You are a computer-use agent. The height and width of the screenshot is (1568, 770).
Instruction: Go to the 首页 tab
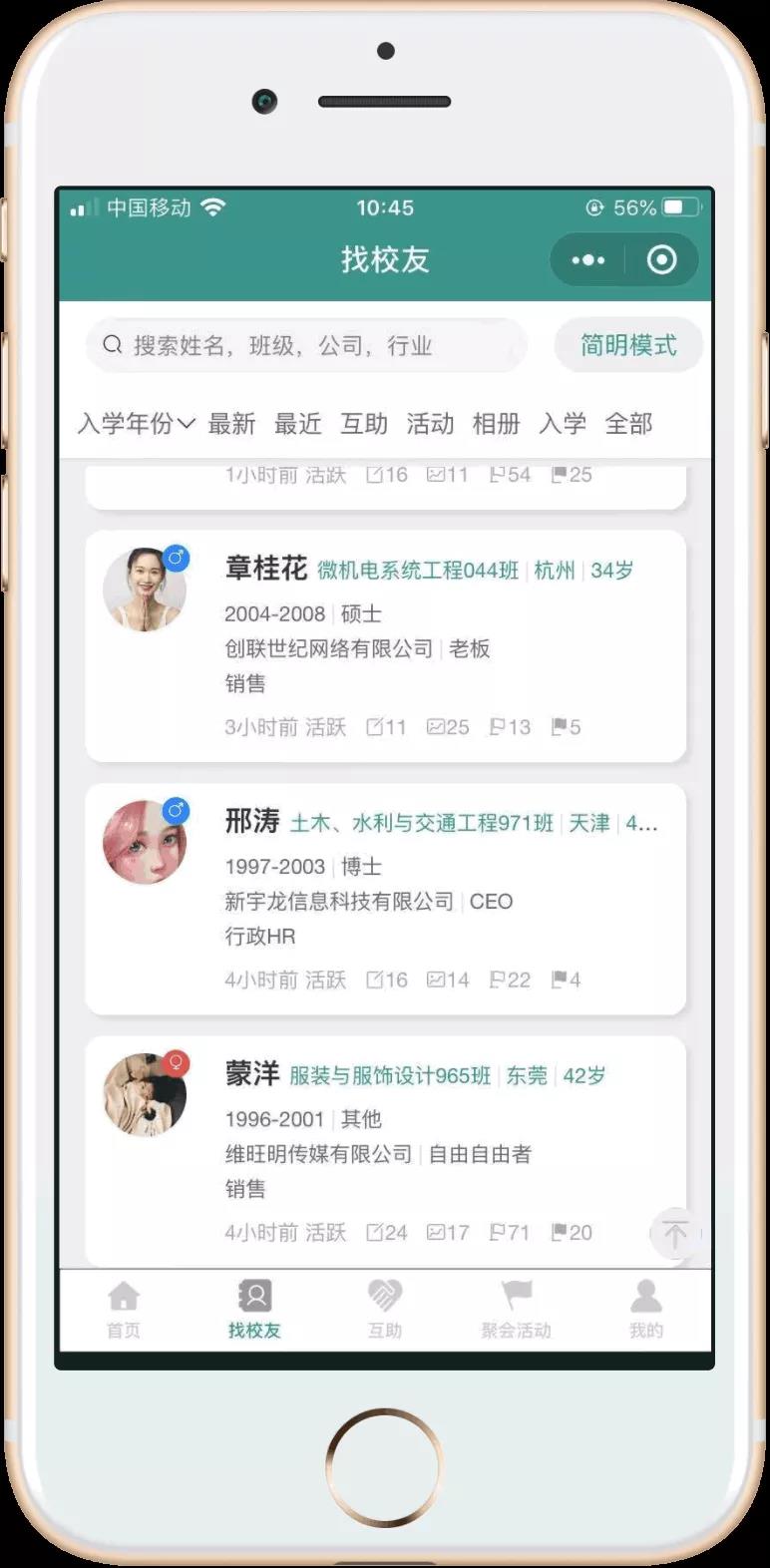[124, 1308]
